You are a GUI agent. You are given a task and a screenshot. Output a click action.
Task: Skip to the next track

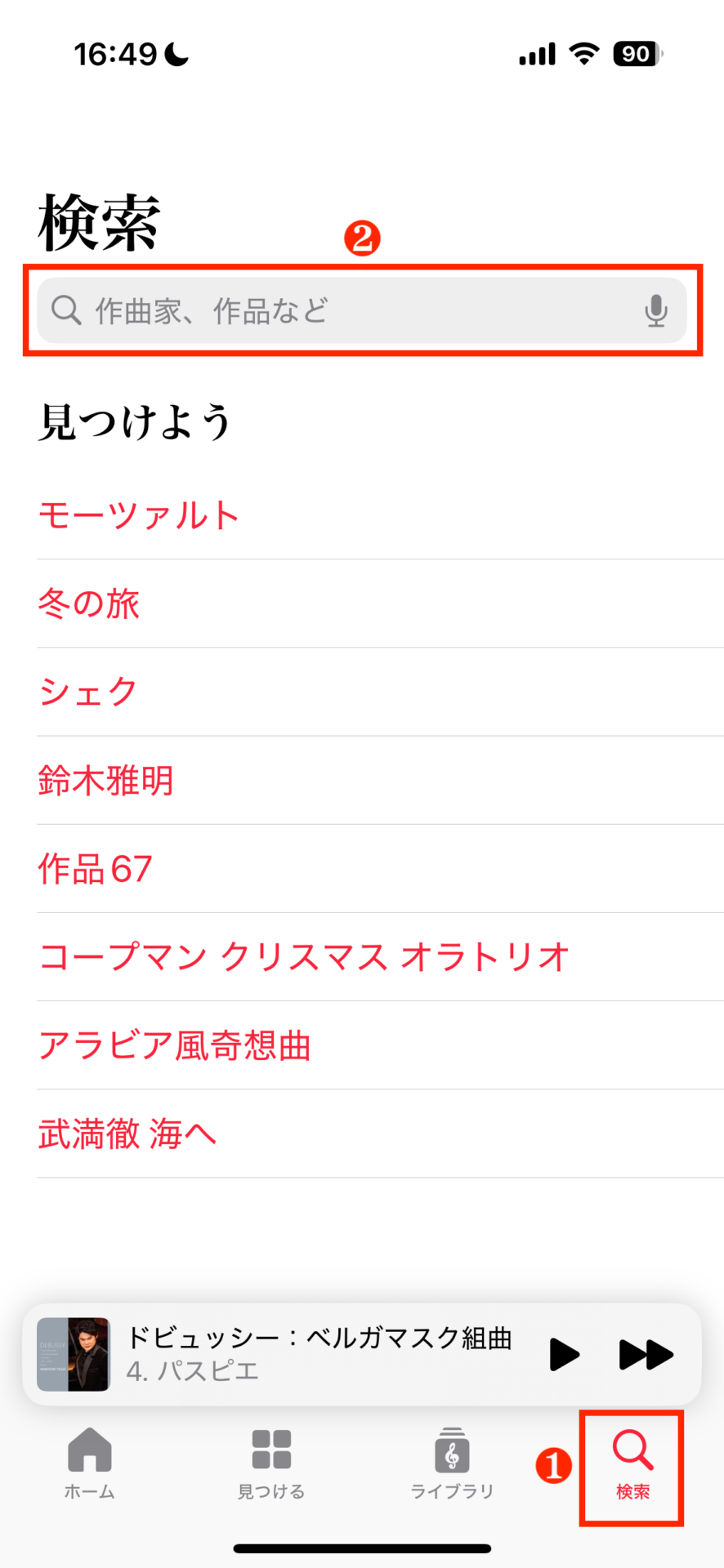pyautogui.click(x=646, y=1354)
